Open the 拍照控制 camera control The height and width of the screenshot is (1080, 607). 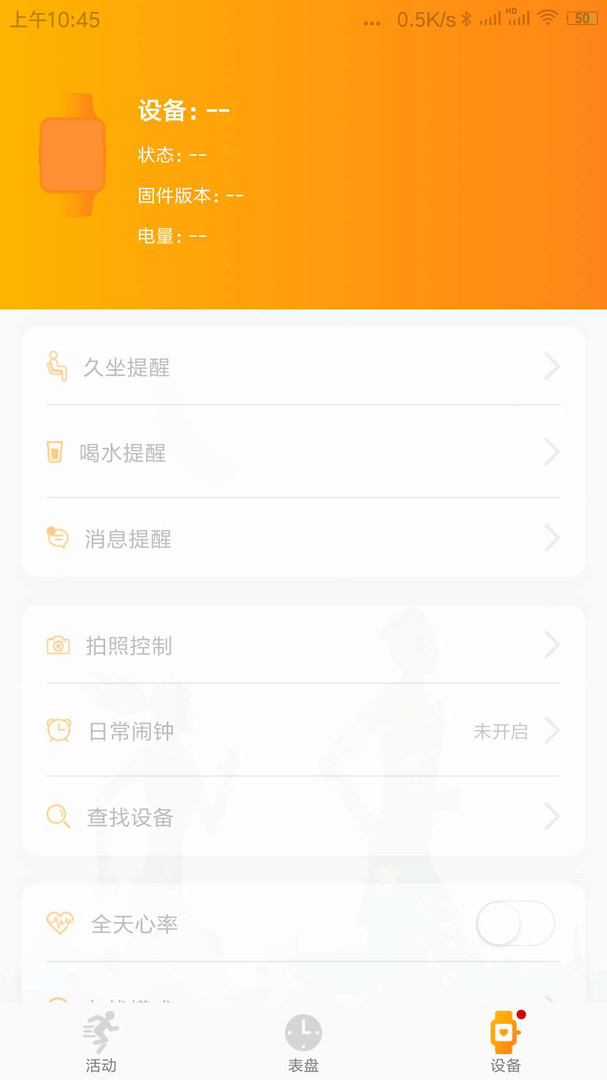[302, 646]
